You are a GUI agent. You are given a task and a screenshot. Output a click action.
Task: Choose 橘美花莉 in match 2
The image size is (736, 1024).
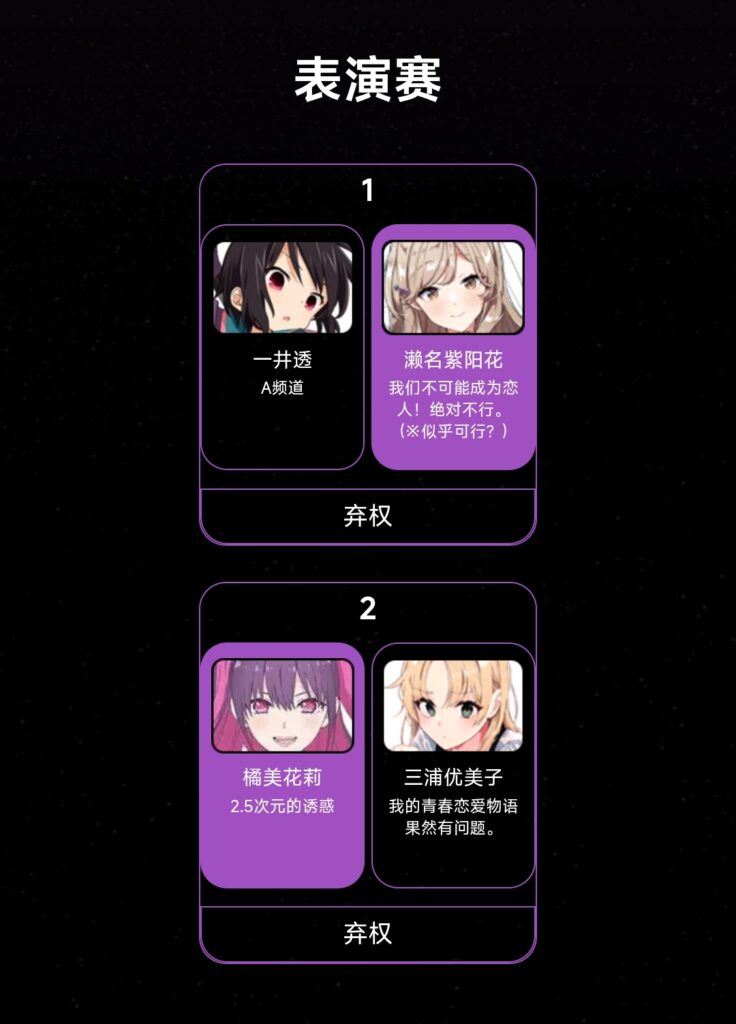282,765
